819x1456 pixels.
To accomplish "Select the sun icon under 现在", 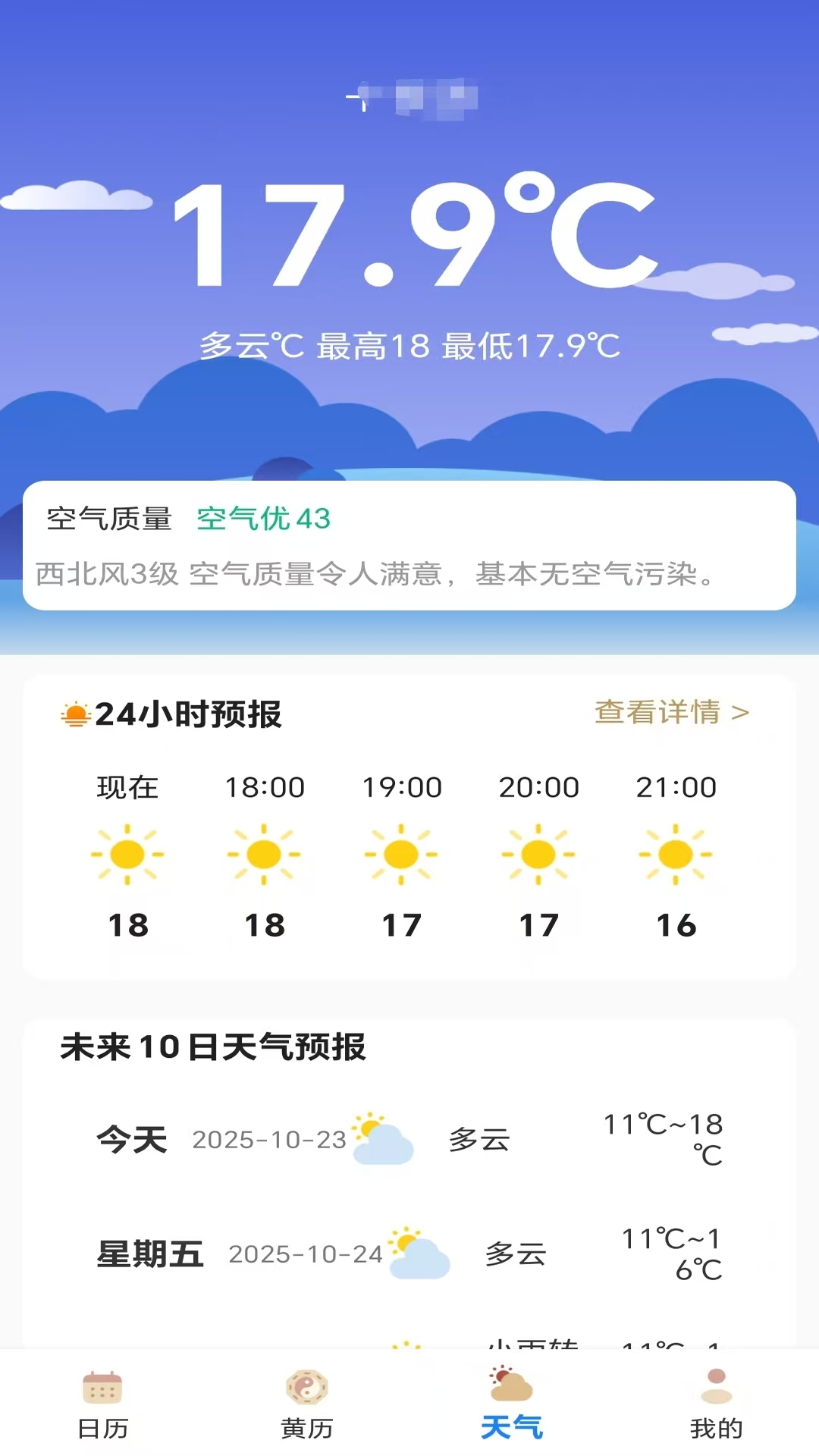I will tap(127, 854).
